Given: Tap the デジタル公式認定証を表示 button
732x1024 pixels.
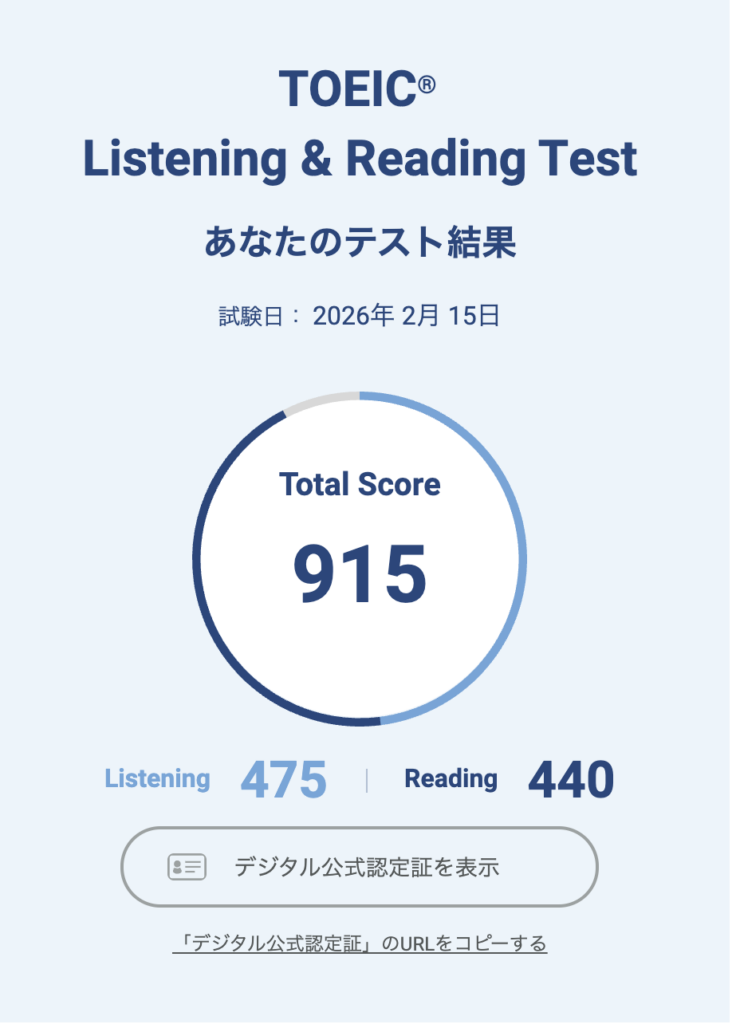Looking at the screenshot, I should pos(360,866).
